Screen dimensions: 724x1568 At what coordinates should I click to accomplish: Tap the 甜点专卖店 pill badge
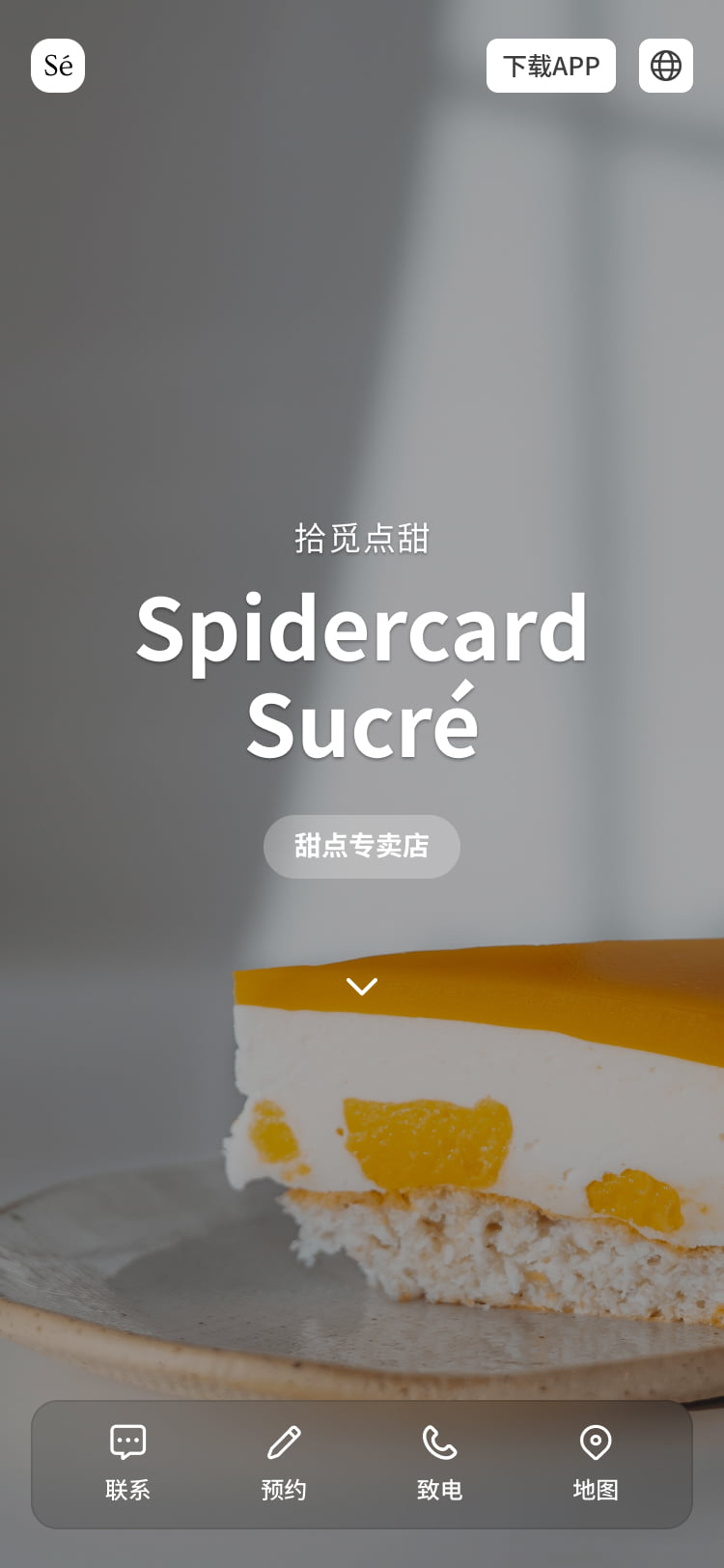pyautogui.click(x=362, y=846)
